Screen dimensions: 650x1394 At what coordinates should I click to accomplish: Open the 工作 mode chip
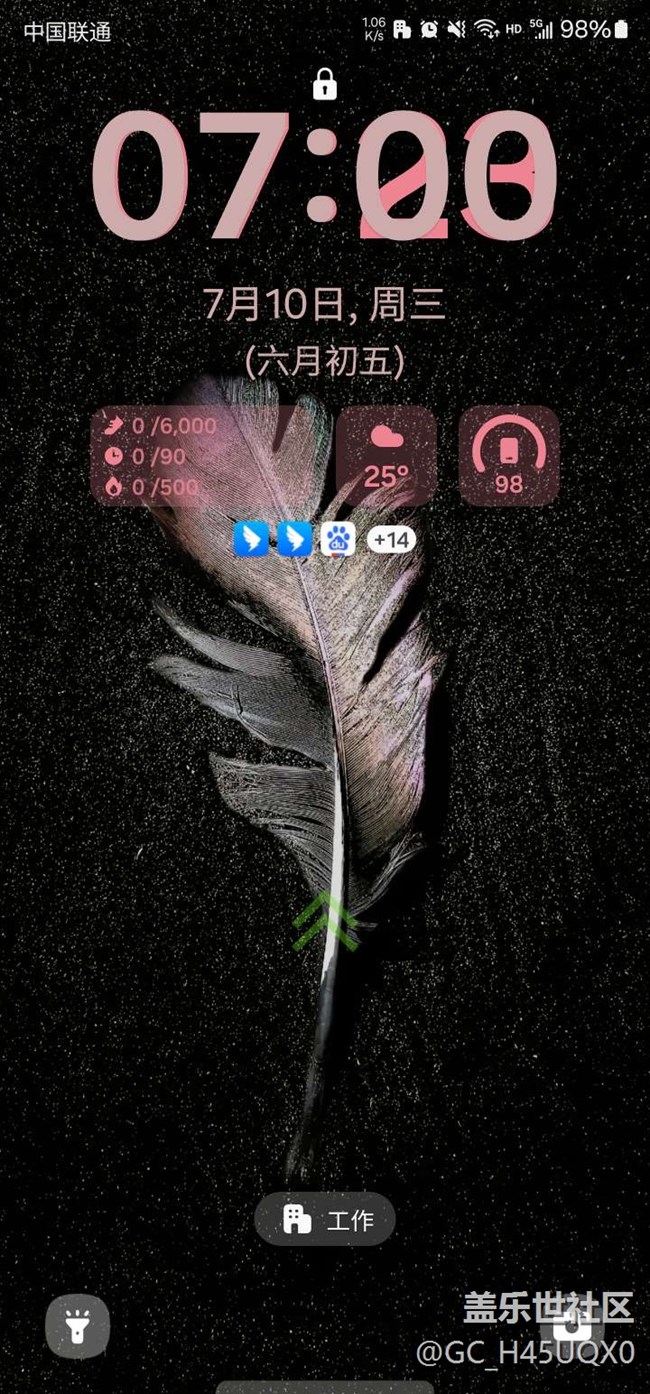coord(325,1219)
